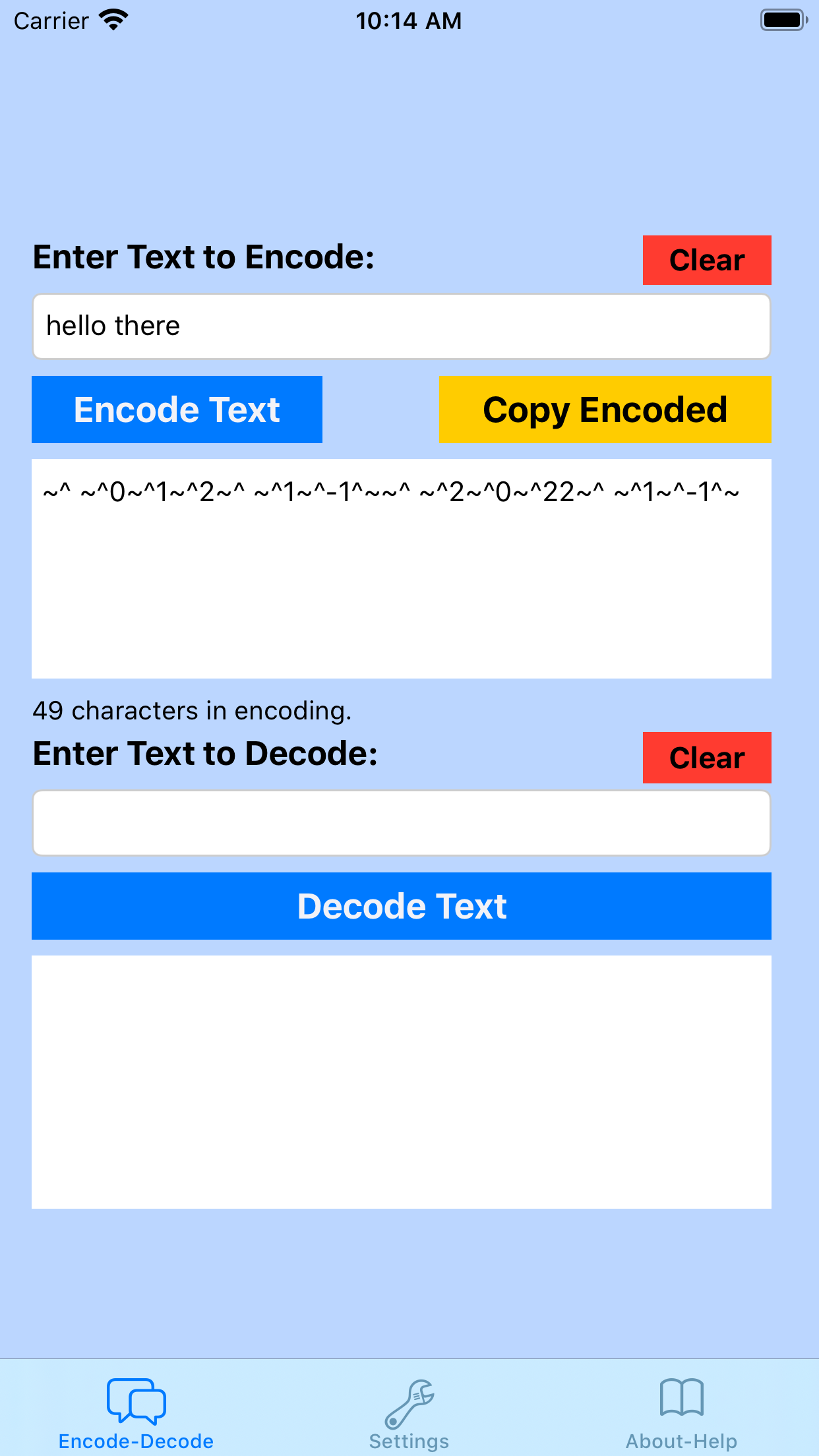Clear the text to decode
This screenshot has height=1456, width=819.
point(707,758)
